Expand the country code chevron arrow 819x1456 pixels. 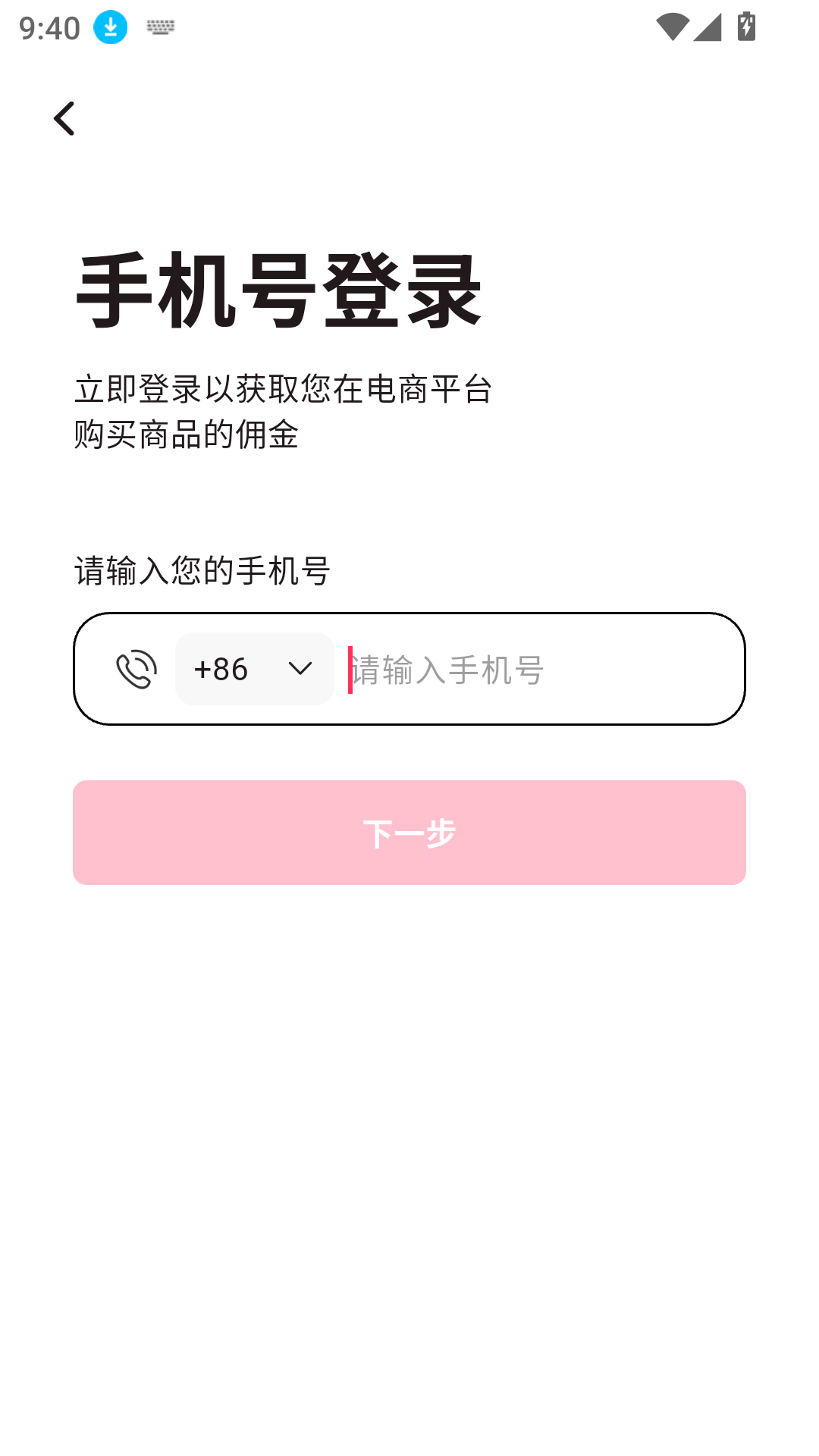(x=300, y=669)
